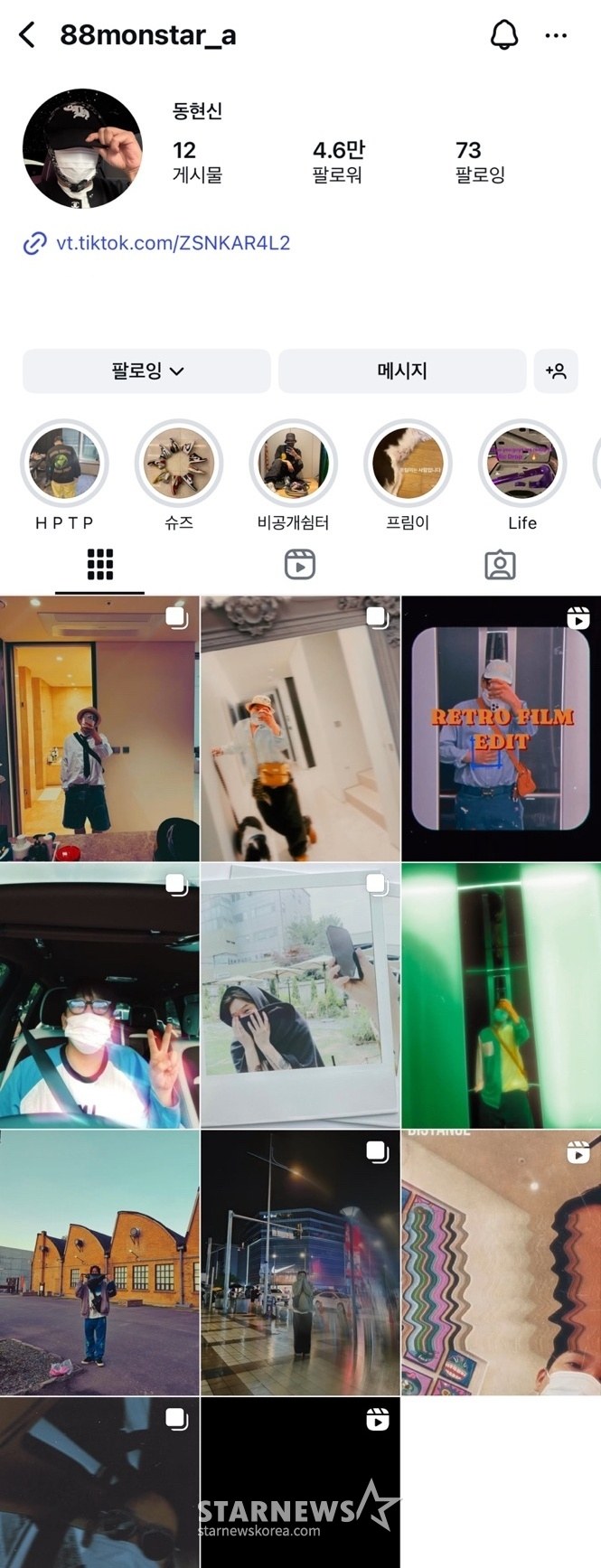The height and width of the screenshot is (1568, 601).
Task: Open the H P T P story highlight
Action: pyautogui.click(x=64, y=464)
